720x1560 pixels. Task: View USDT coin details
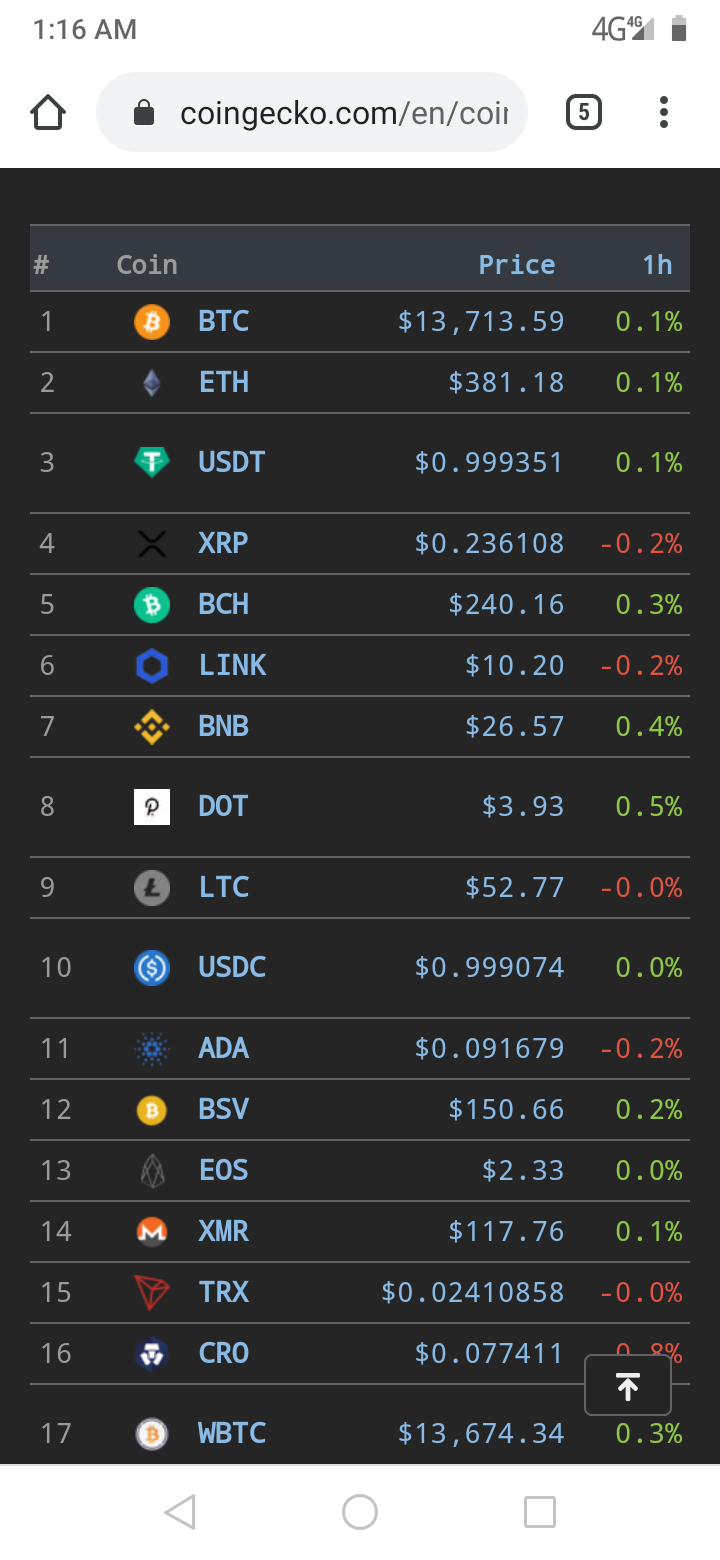231,463
